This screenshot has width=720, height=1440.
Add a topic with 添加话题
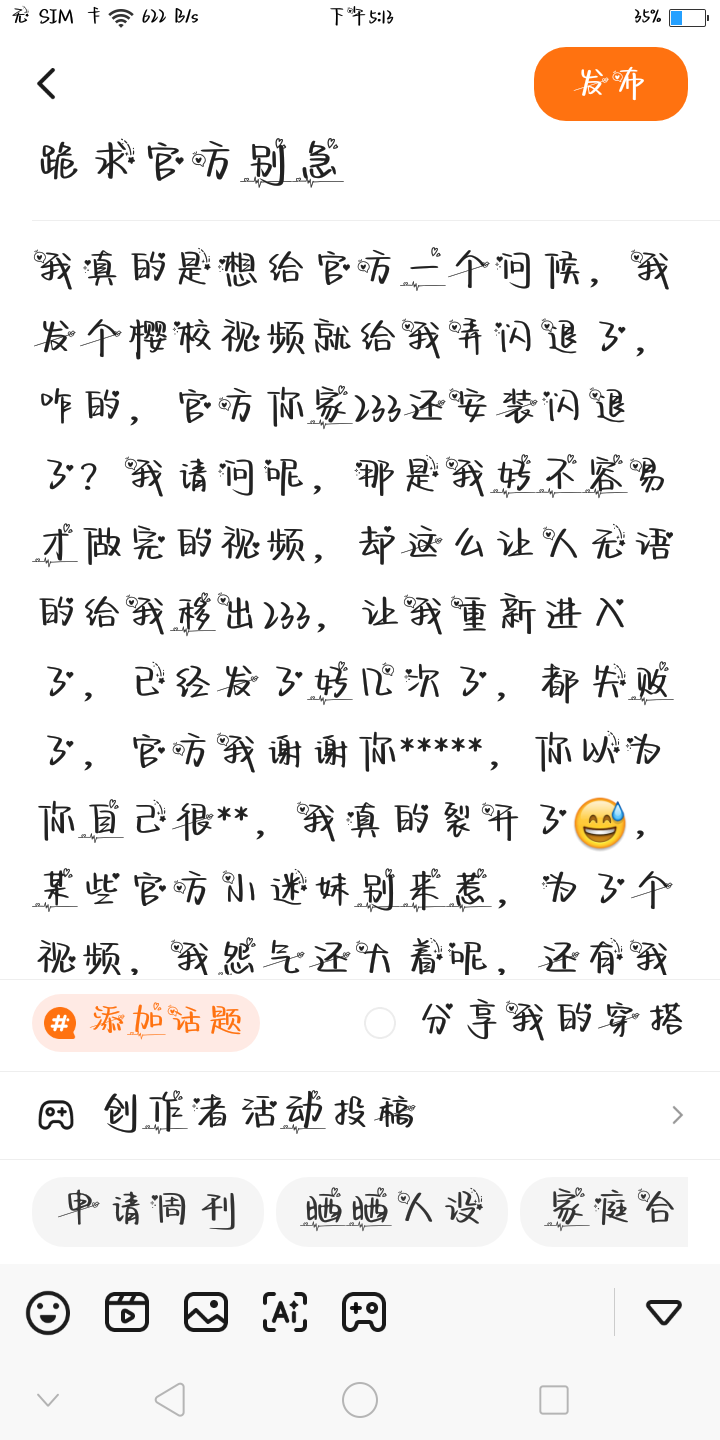point(146,1022)
